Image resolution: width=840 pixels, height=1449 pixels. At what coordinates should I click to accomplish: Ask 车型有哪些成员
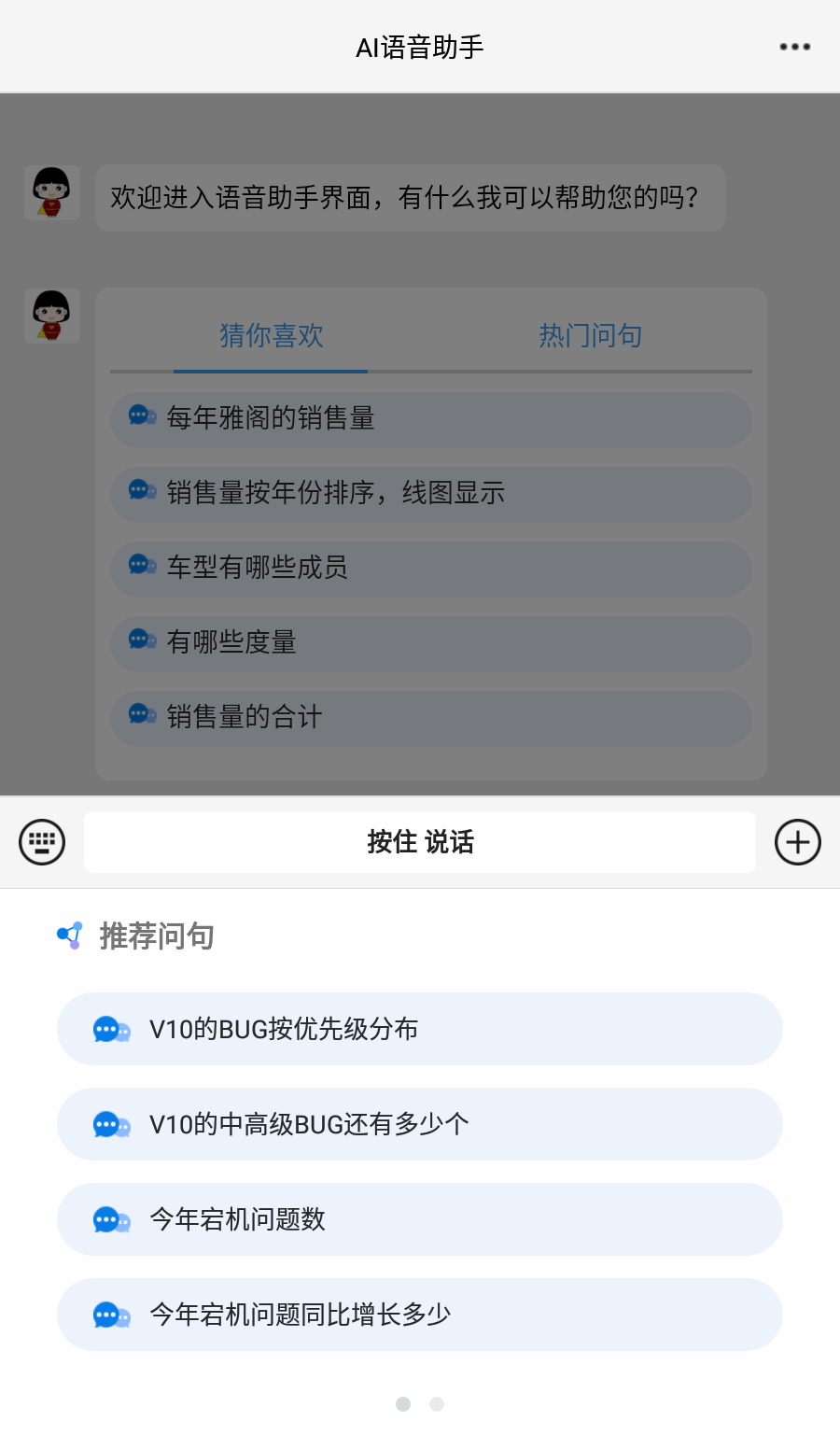point(431,569)
